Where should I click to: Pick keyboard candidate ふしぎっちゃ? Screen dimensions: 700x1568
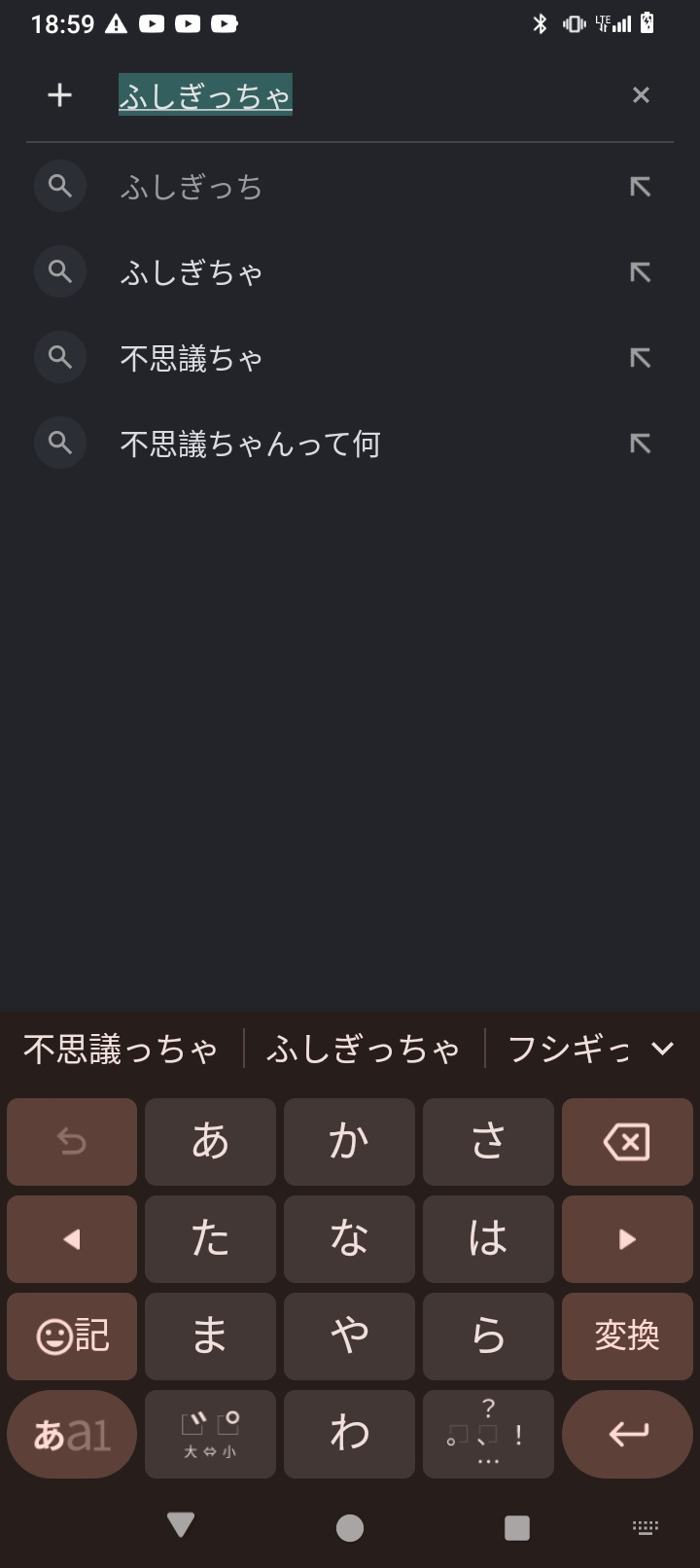[x=363, y=1049]
